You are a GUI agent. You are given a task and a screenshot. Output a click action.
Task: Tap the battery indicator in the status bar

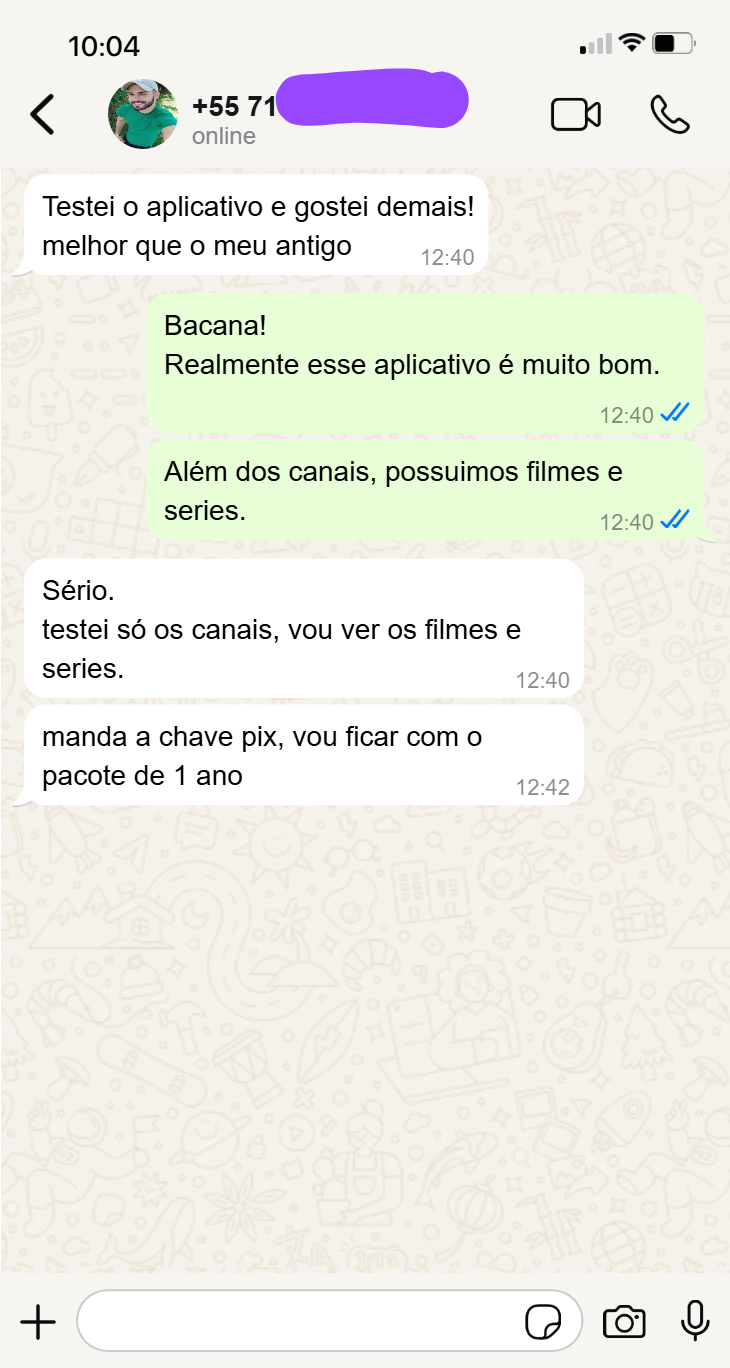(x=673, y=43)
